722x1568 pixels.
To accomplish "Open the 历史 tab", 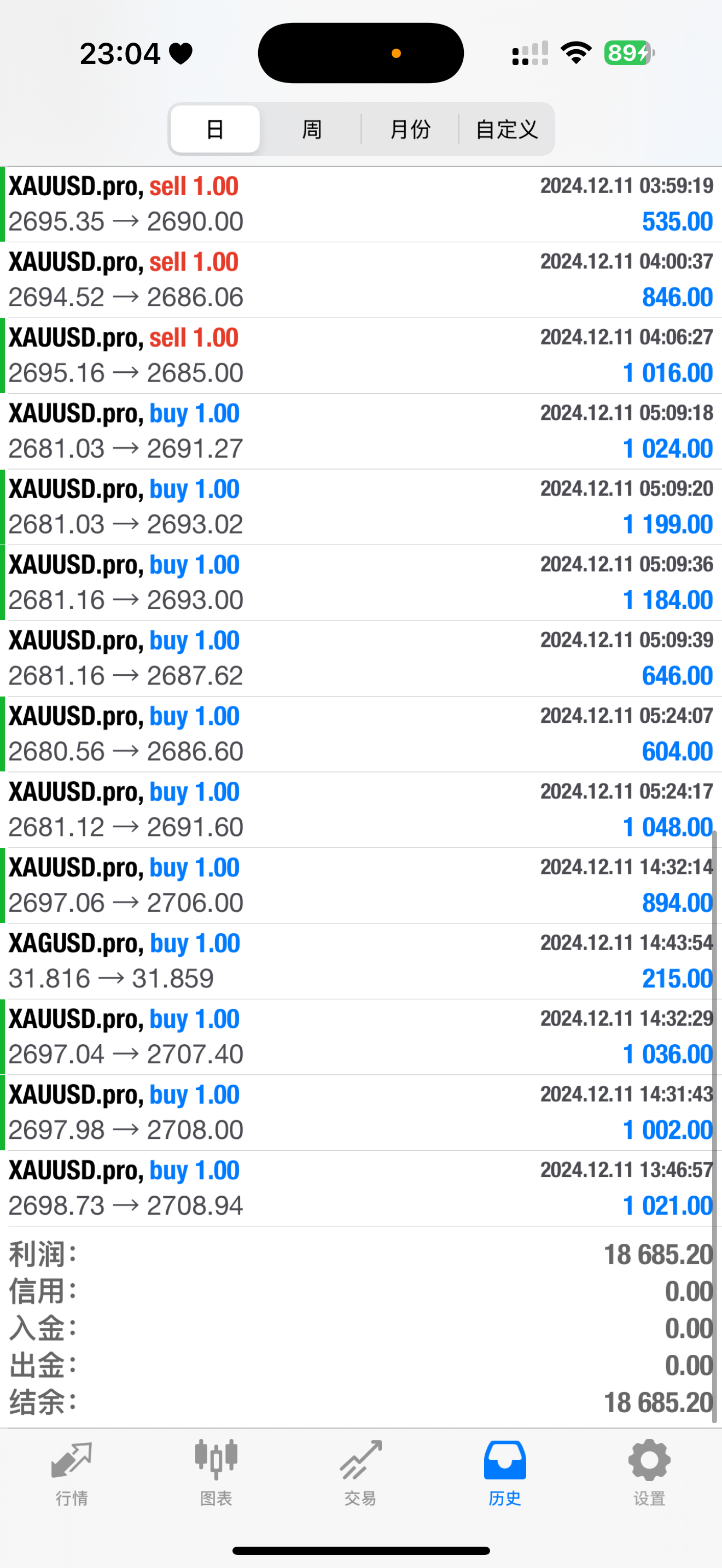I will [x=505, y=1473].
